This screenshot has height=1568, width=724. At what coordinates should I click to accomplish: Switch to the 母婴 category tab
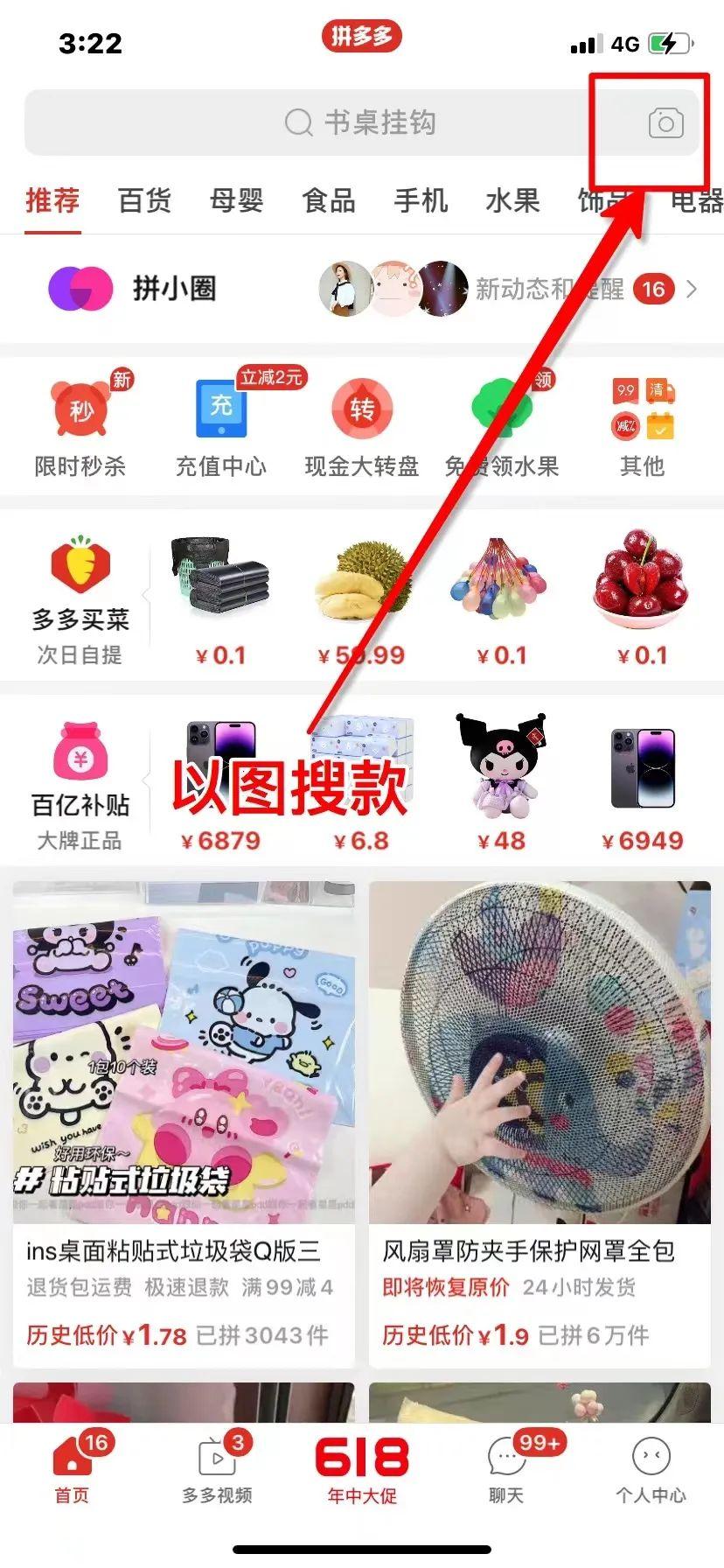236,200
